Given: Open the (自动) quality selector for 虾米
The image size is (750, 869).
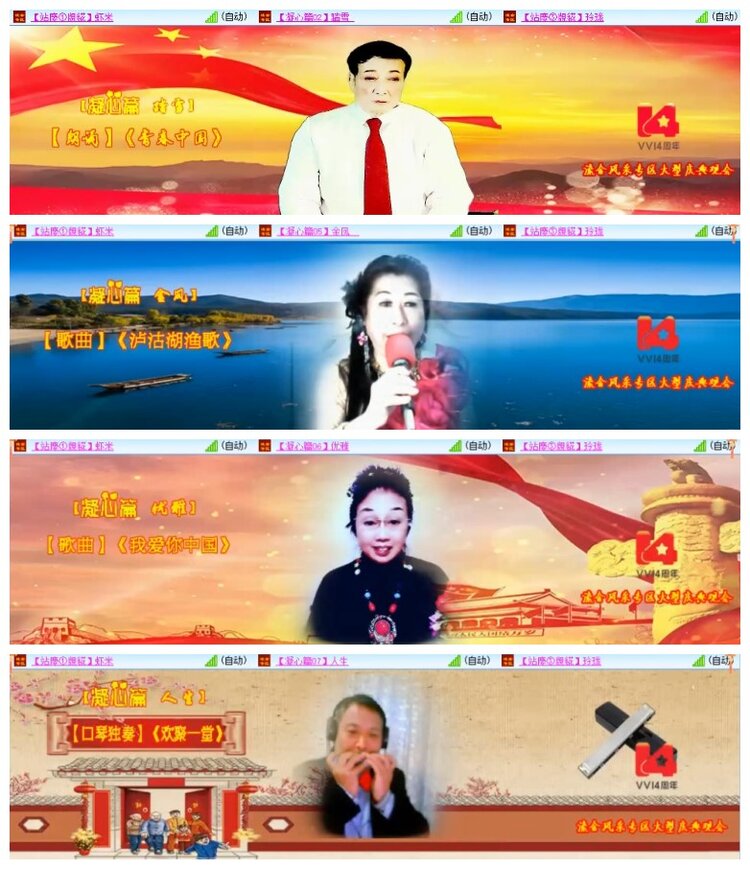Looking at the screenshot, I should (232, 14).
